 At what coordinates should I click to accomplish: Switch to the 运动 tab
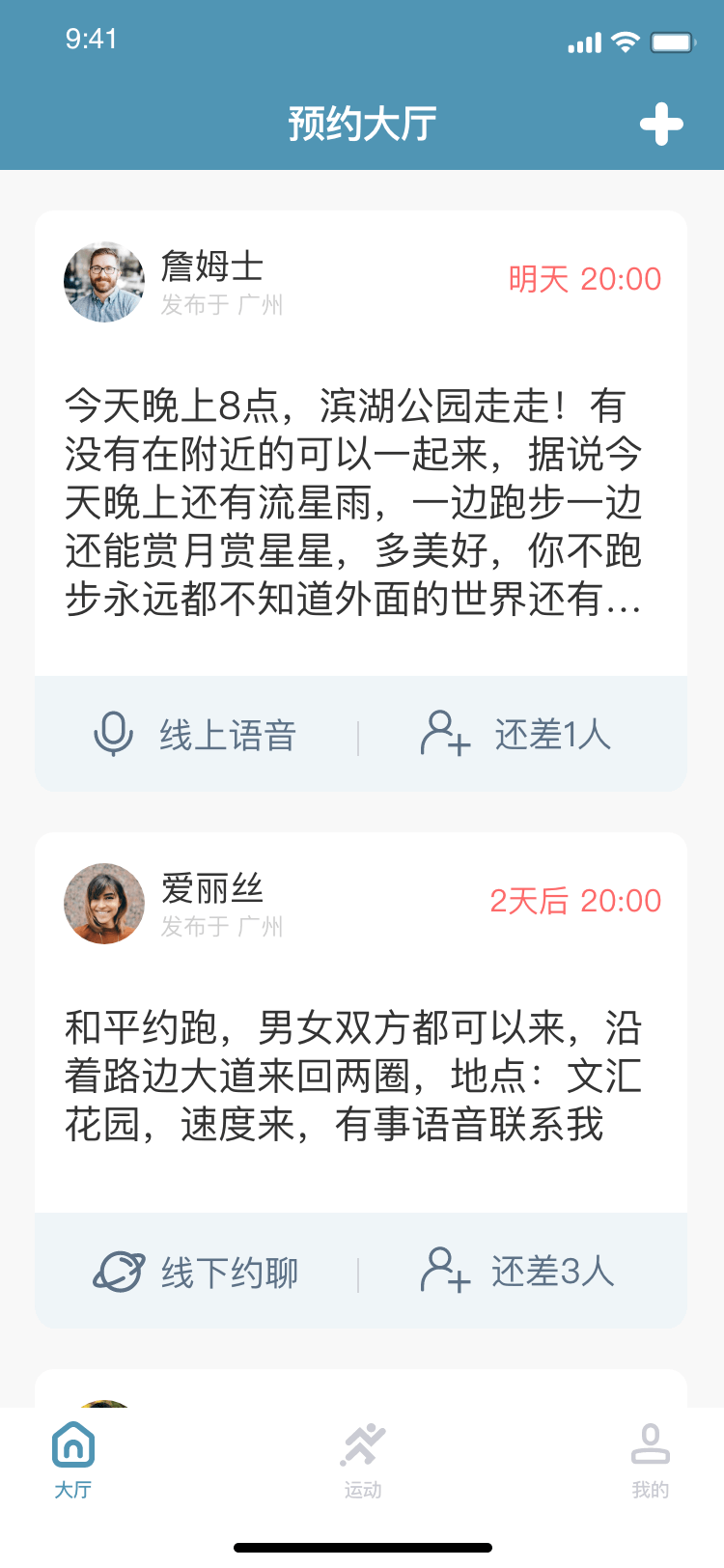(x=362, y=1460)
